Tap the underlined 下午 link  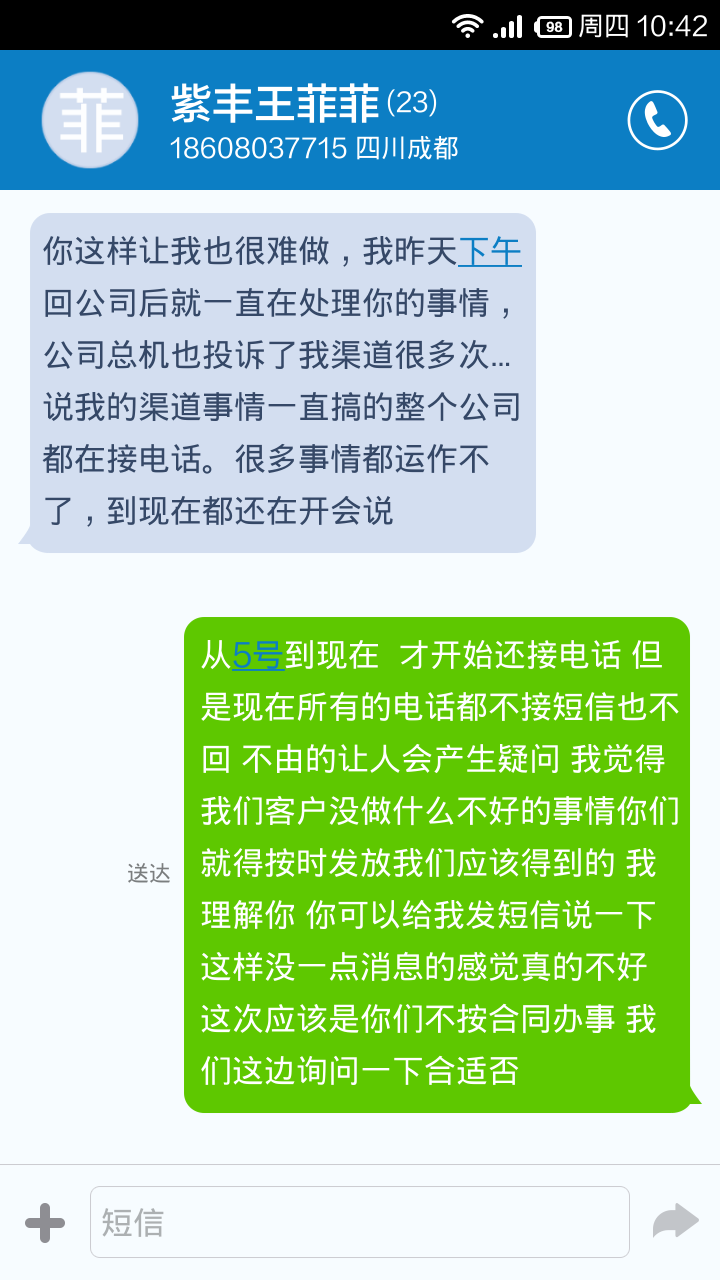click(490, 252)
